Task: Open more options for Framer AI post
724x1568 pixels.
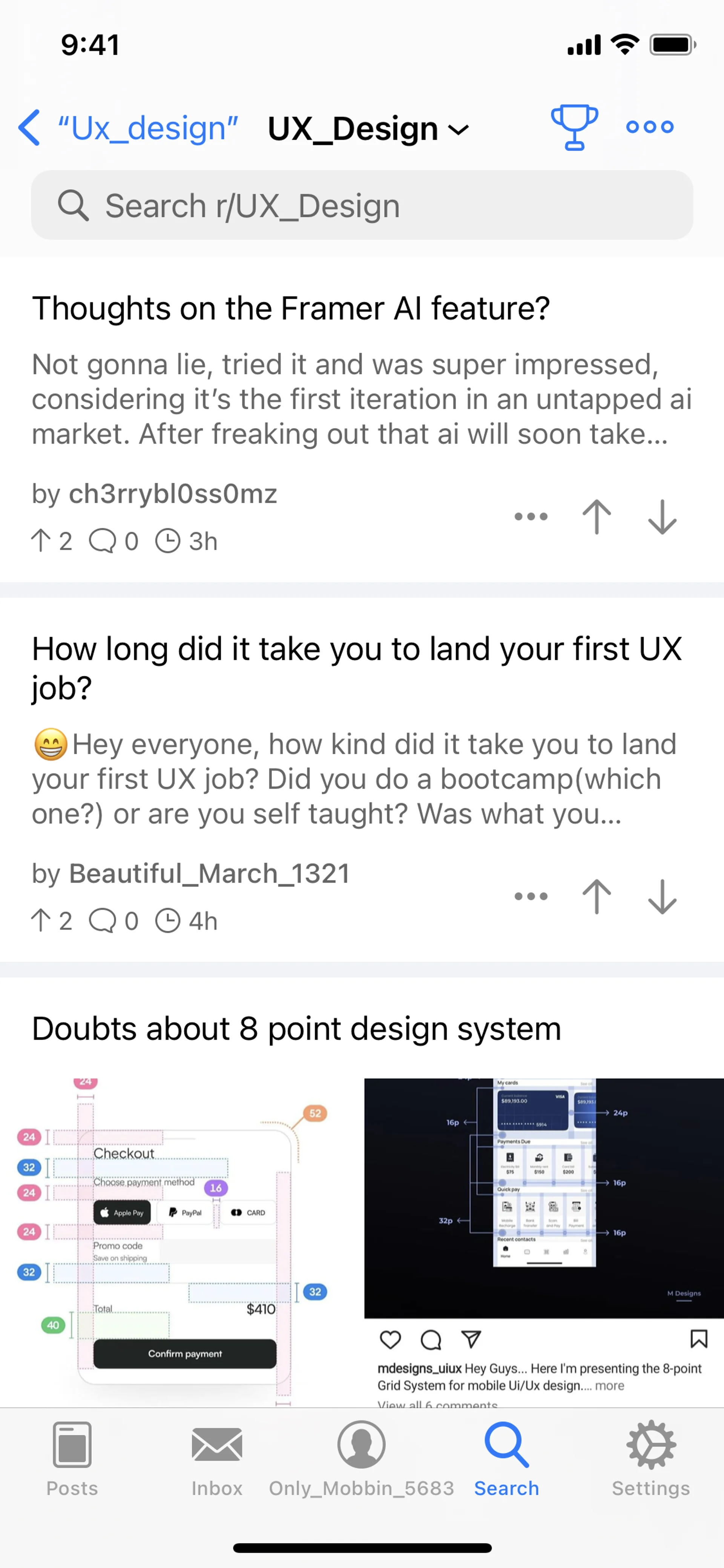Action: click(531, 517)
